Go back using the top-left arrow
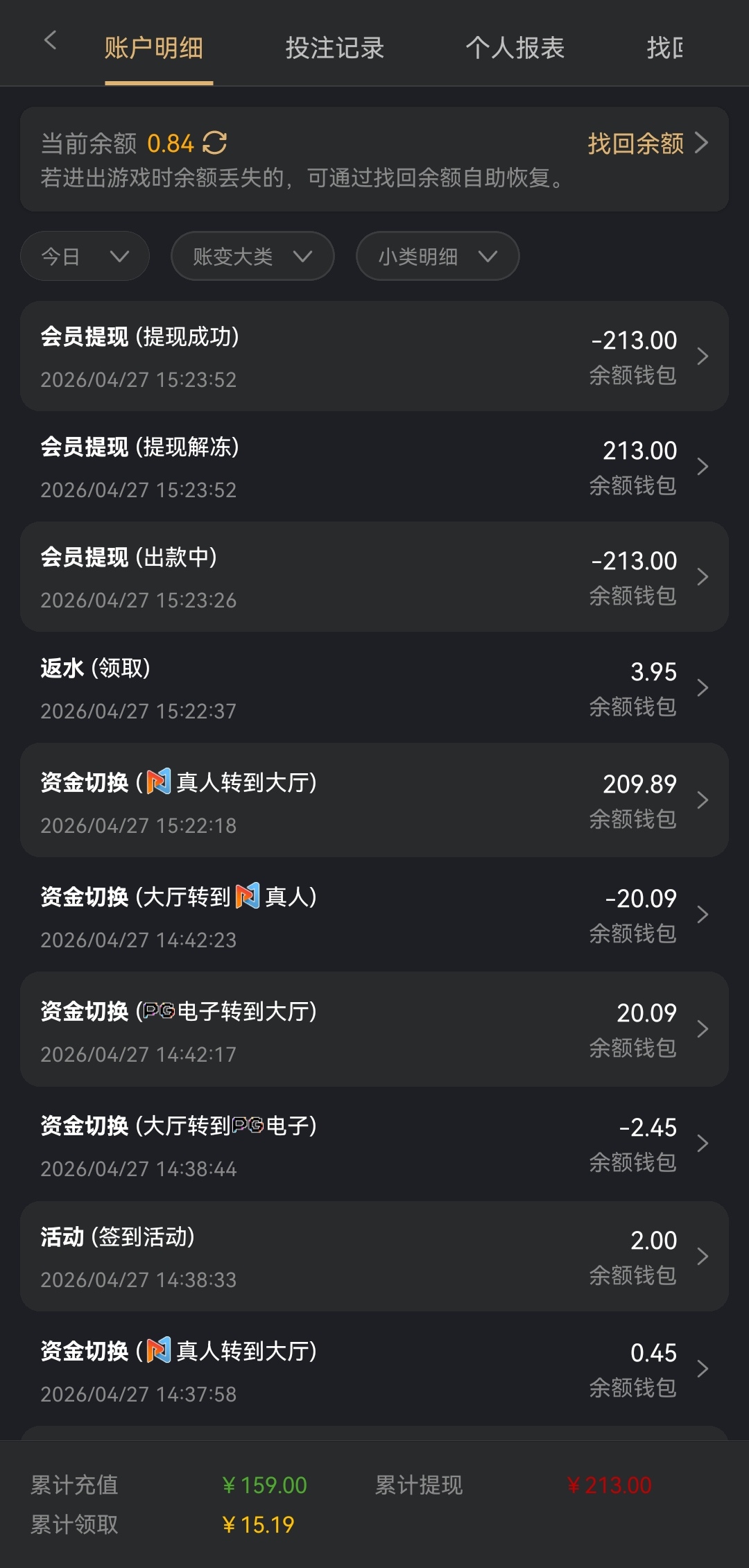749x1568 pixels. click(50, 41)
